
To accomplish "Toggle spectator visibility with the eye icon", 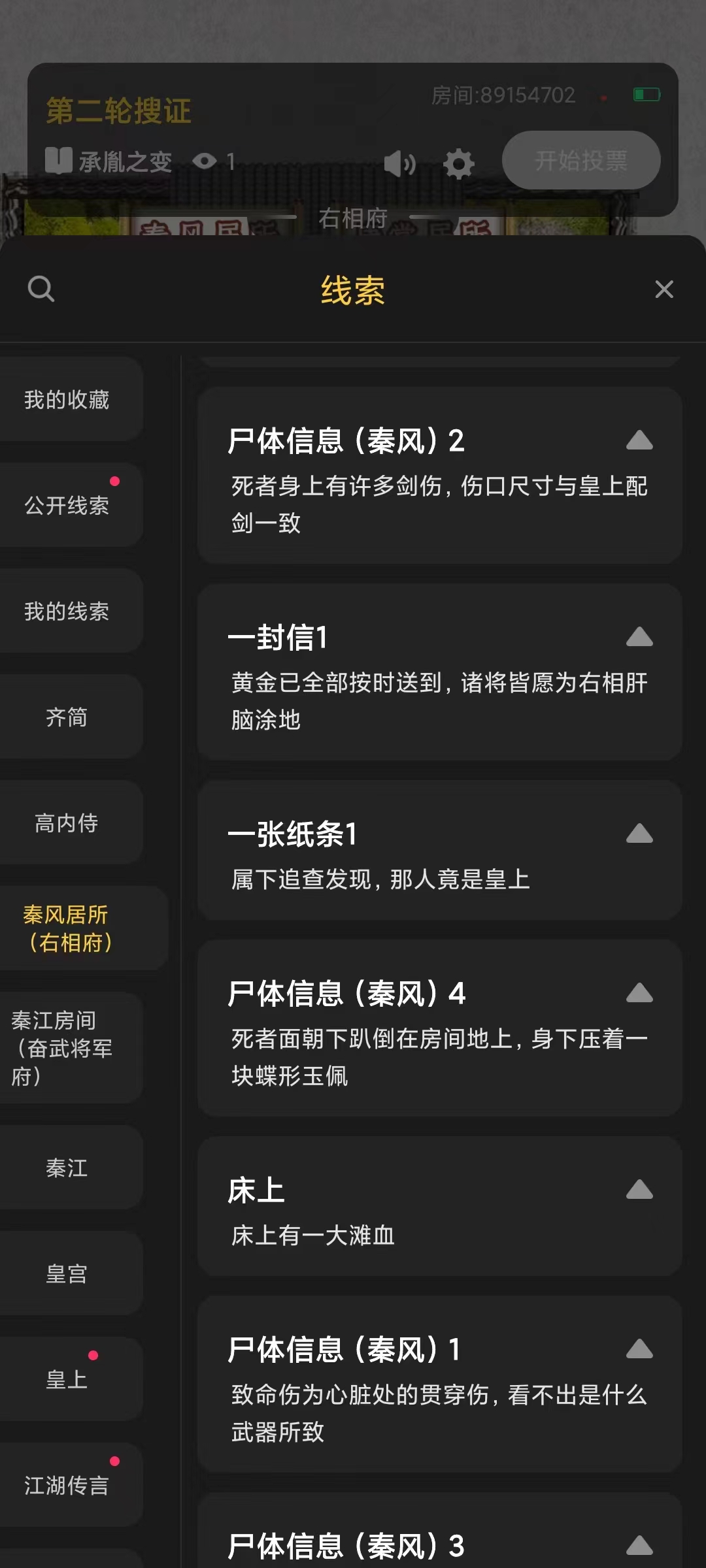I will [x=206, y=161].
